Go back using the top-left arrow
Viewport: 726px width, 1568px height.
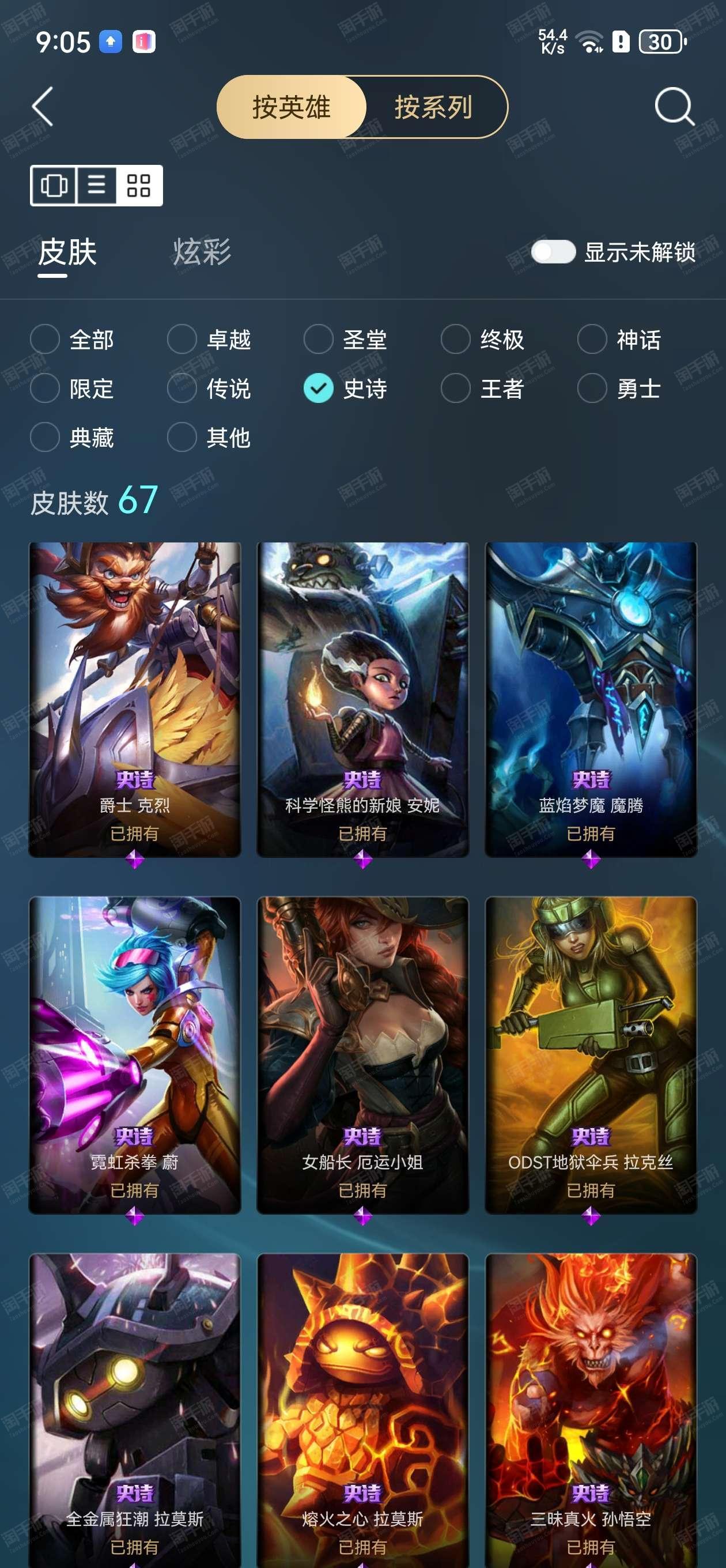43,107
